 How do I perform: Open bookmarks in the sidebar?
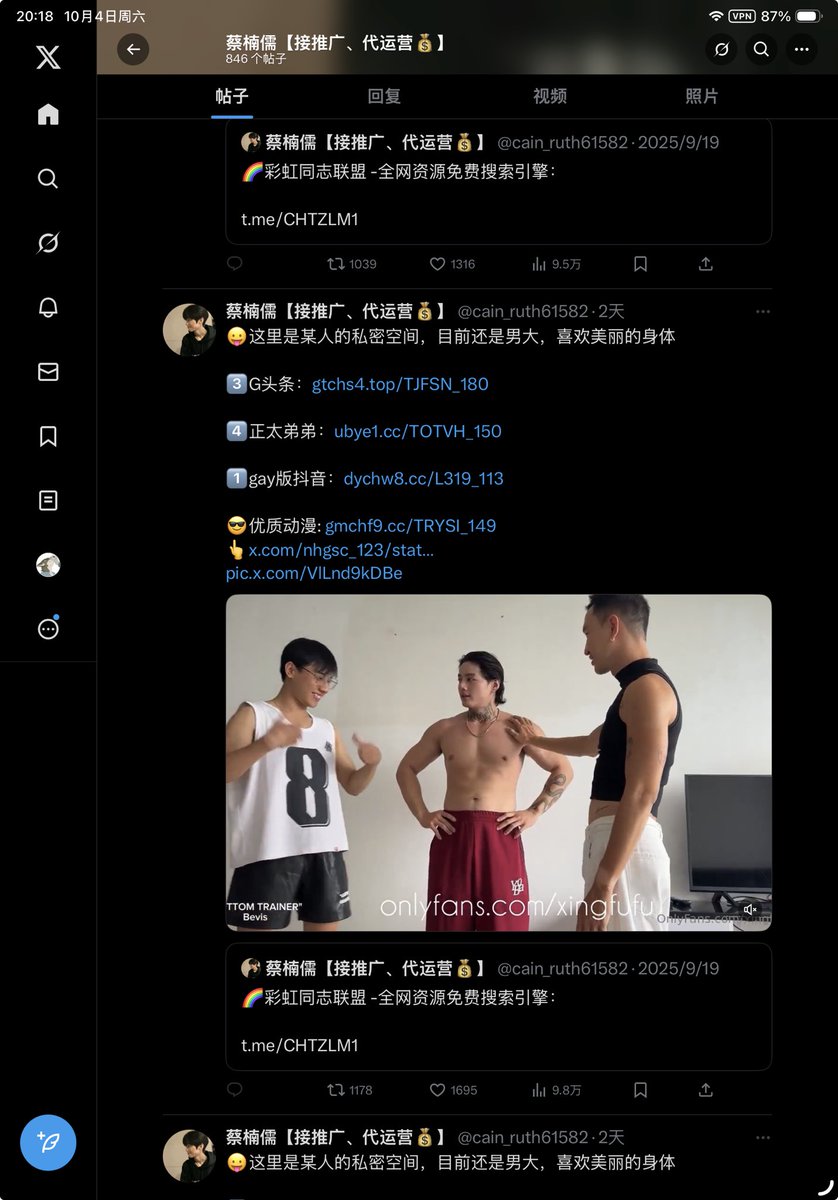[48, 436]
